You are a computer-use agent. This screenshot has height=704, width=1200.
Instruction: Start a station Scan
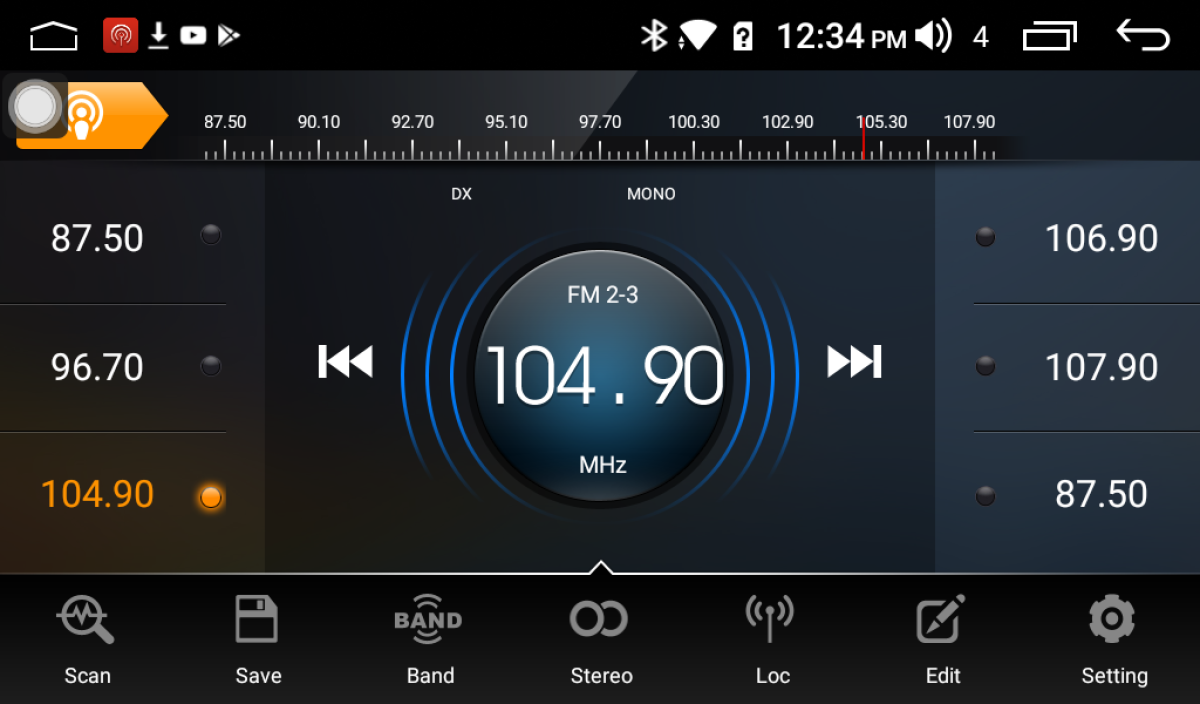(87, 639)
